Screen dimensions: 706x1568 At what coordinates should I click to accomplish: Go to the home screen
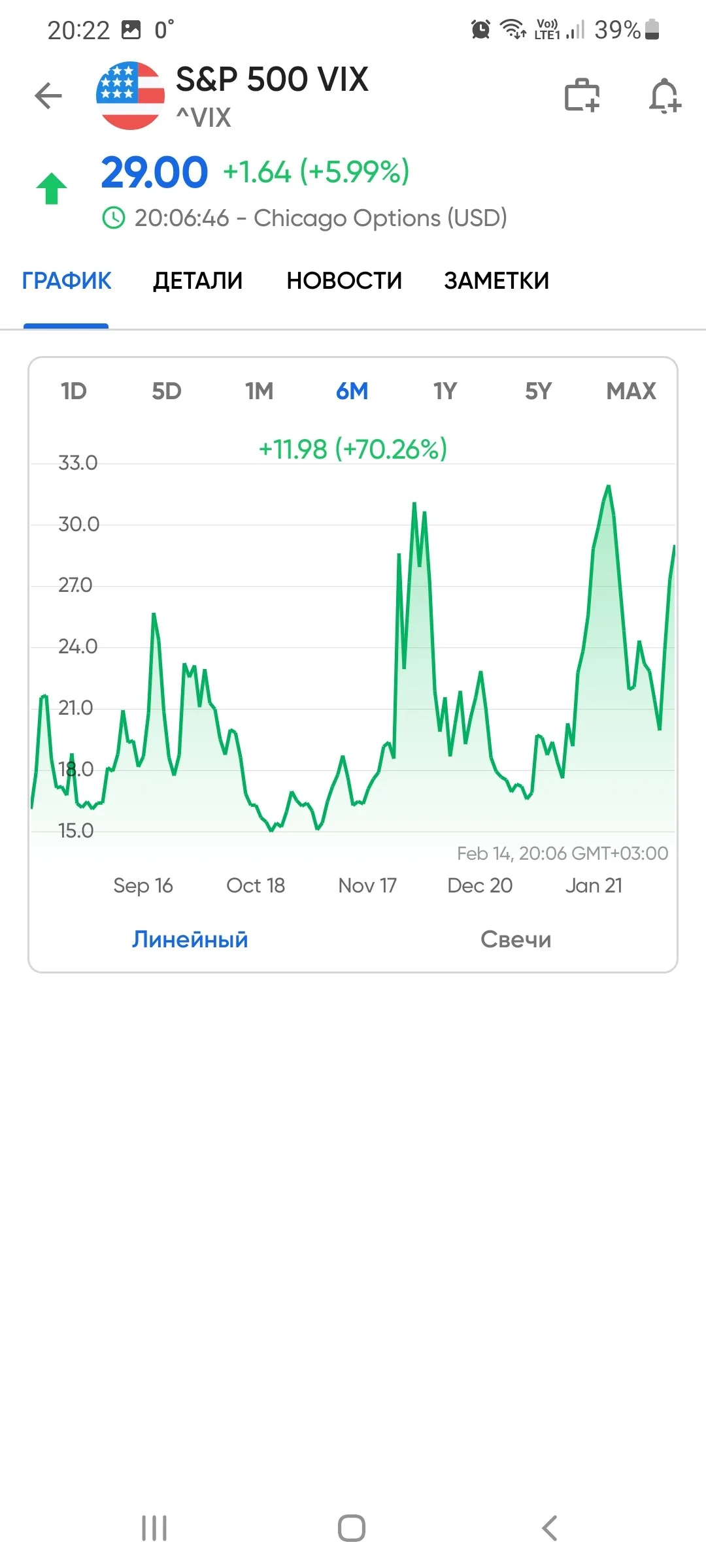pos(352,1528)
